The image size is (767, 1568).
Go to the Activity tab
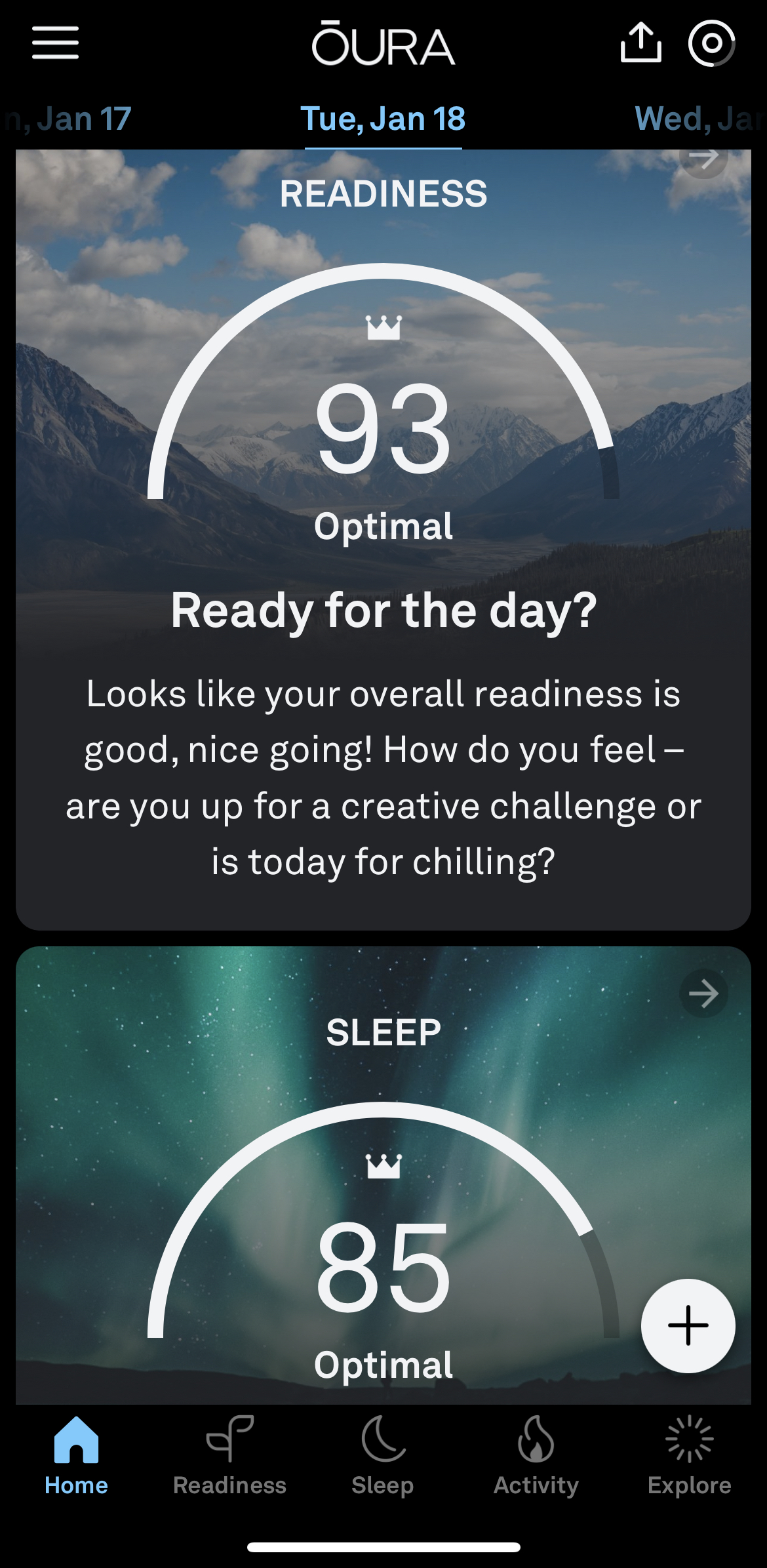click(536, 1457)
